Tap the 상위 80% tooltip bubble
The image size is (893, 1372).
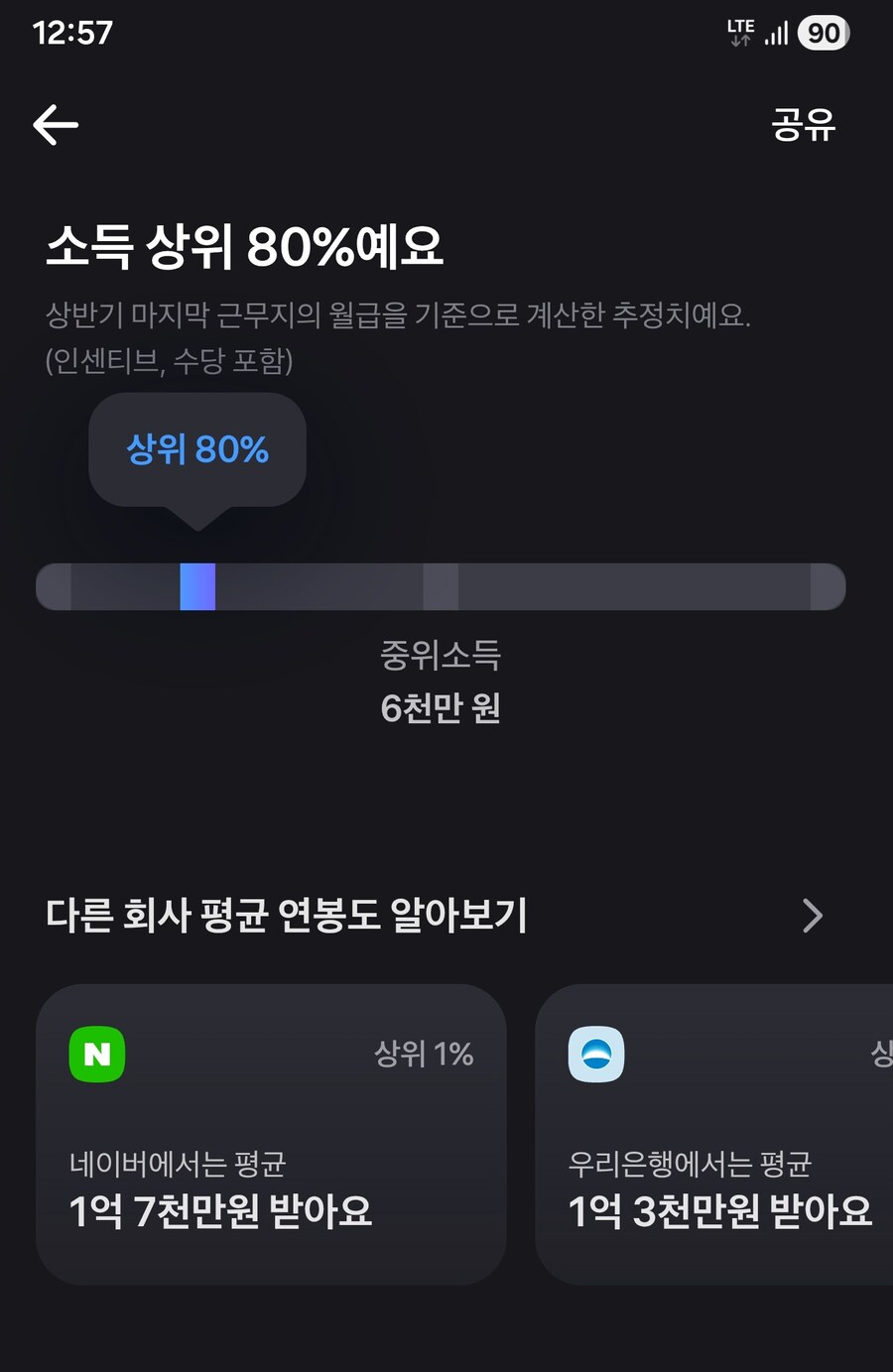pyautogui.click(x=195, y=449)
